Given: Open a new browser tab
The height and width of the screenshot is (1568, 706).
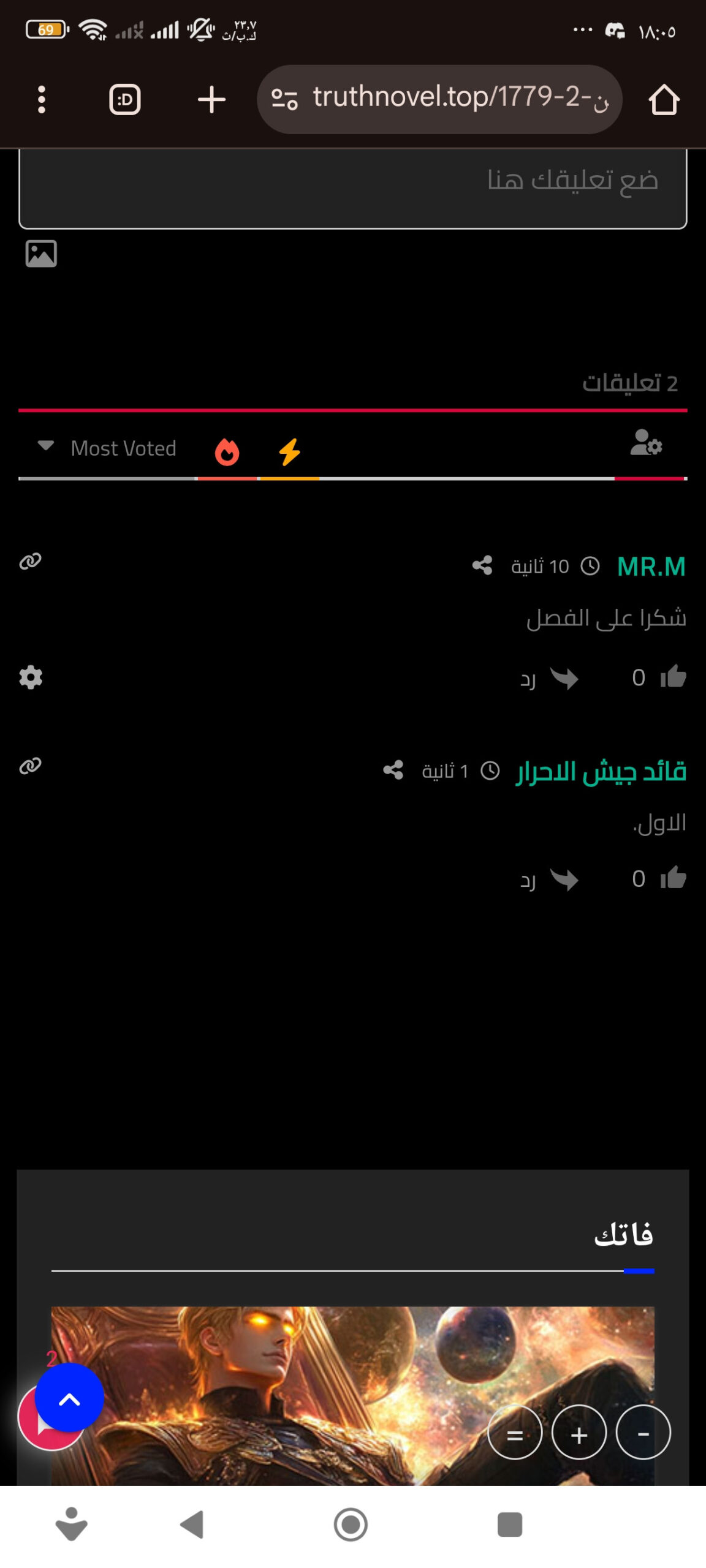Looking at the screenshot, I should [211, 99].
